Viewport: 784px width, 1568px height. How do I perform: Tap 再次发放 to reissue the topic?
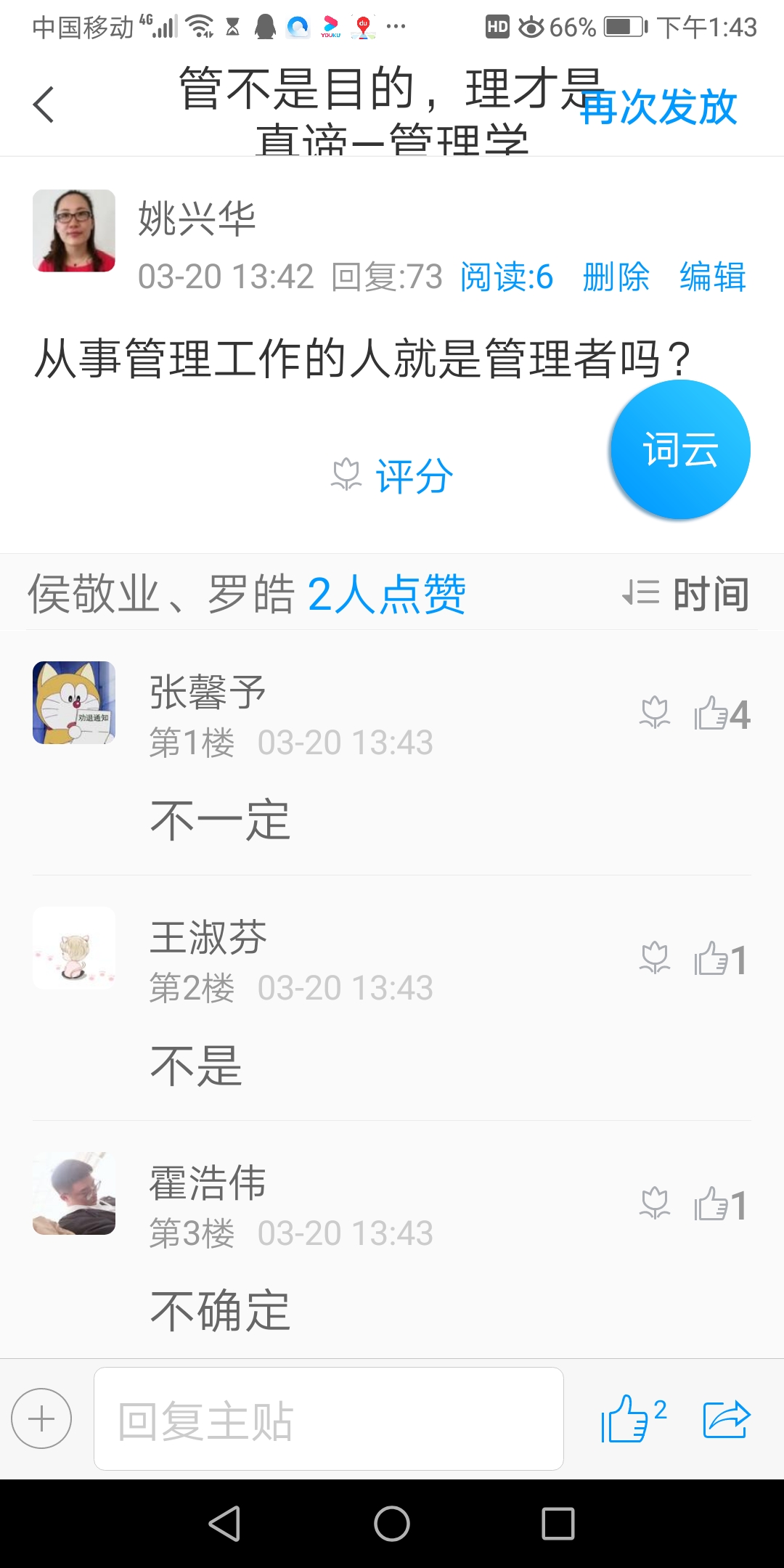pos(658,107)
